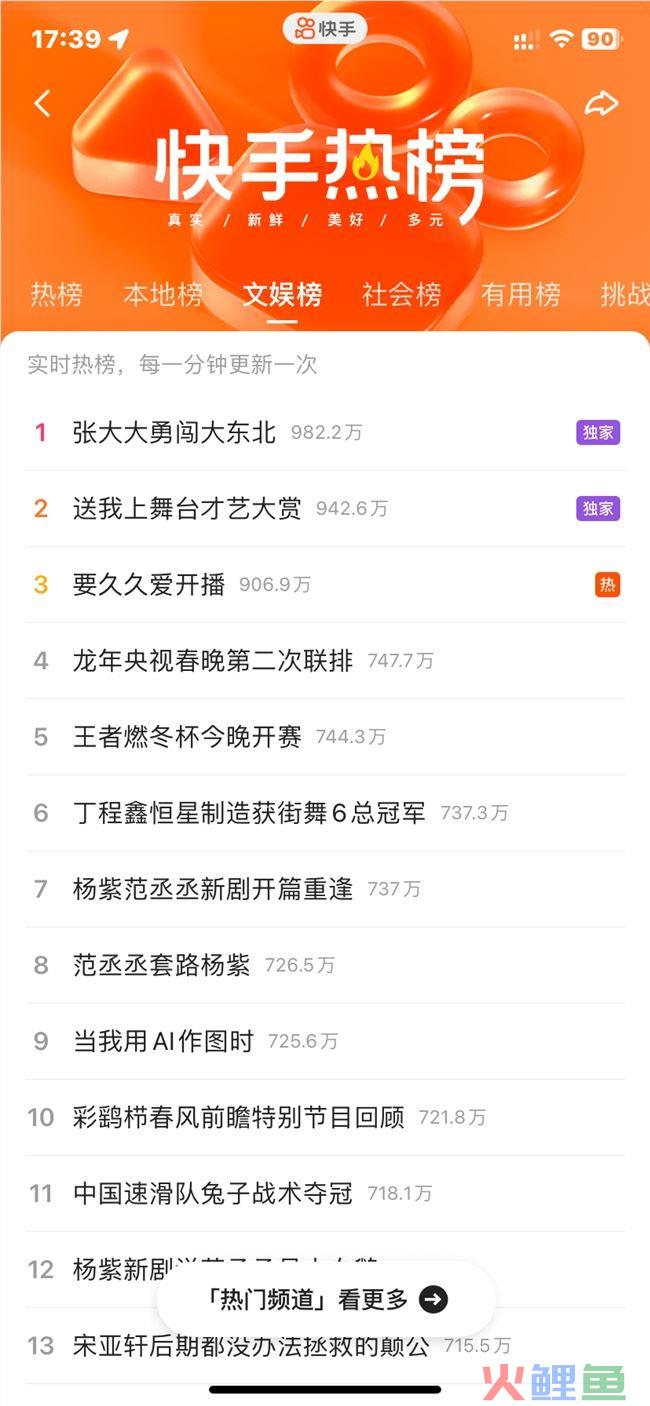Switch to the 热榜 tab
This screenshot has height=1406, width=650.
tap(56, 295)
